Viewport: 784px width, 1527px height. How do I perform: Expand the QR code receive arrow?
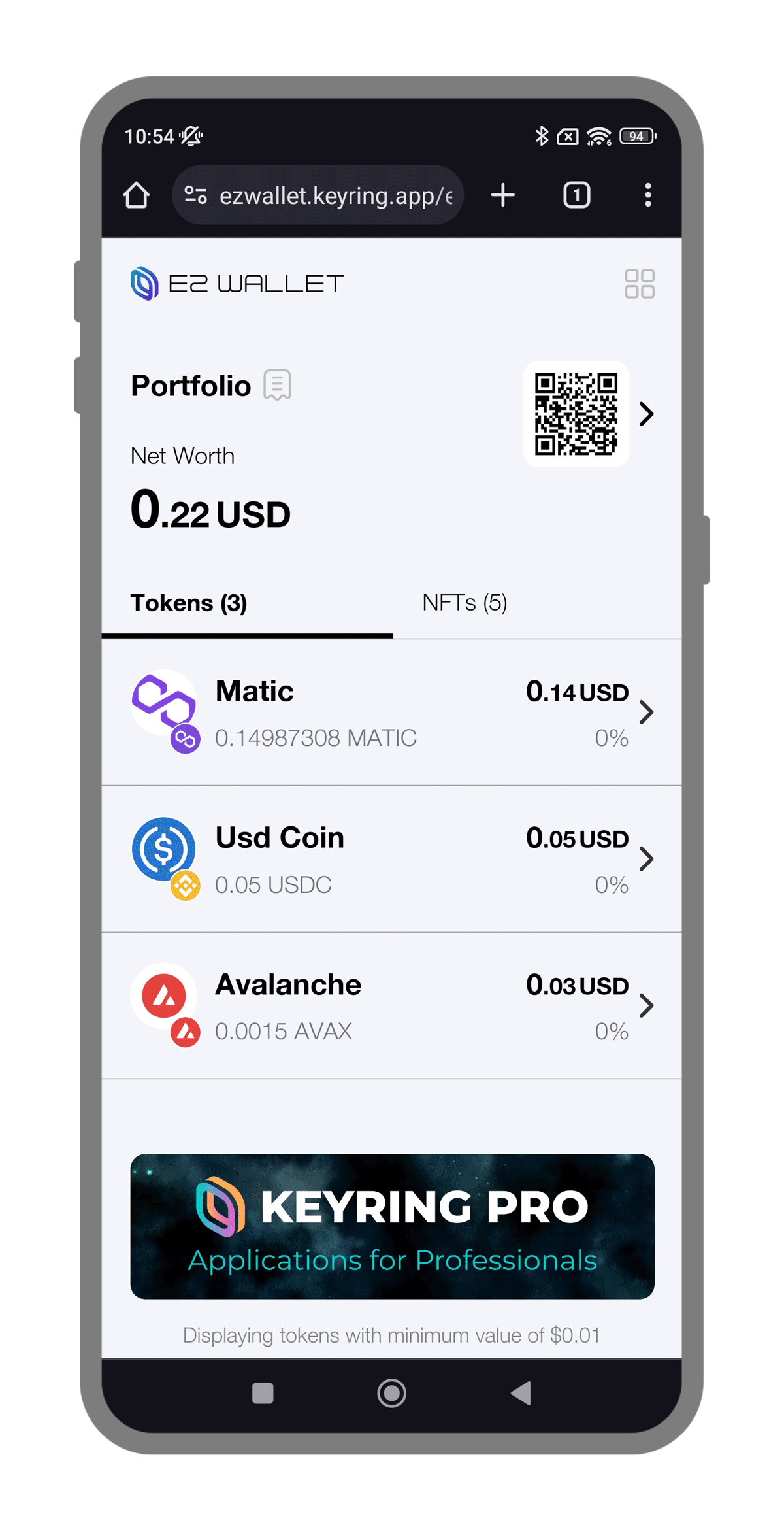[x=646, y=414]
